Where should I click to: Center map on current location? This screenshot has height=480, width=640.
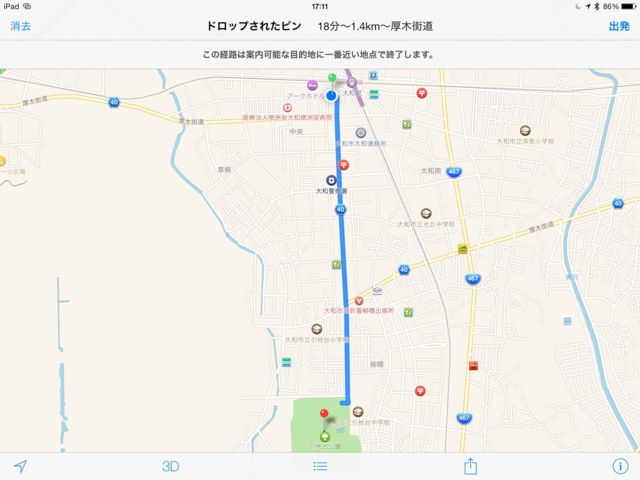point(20,466)
